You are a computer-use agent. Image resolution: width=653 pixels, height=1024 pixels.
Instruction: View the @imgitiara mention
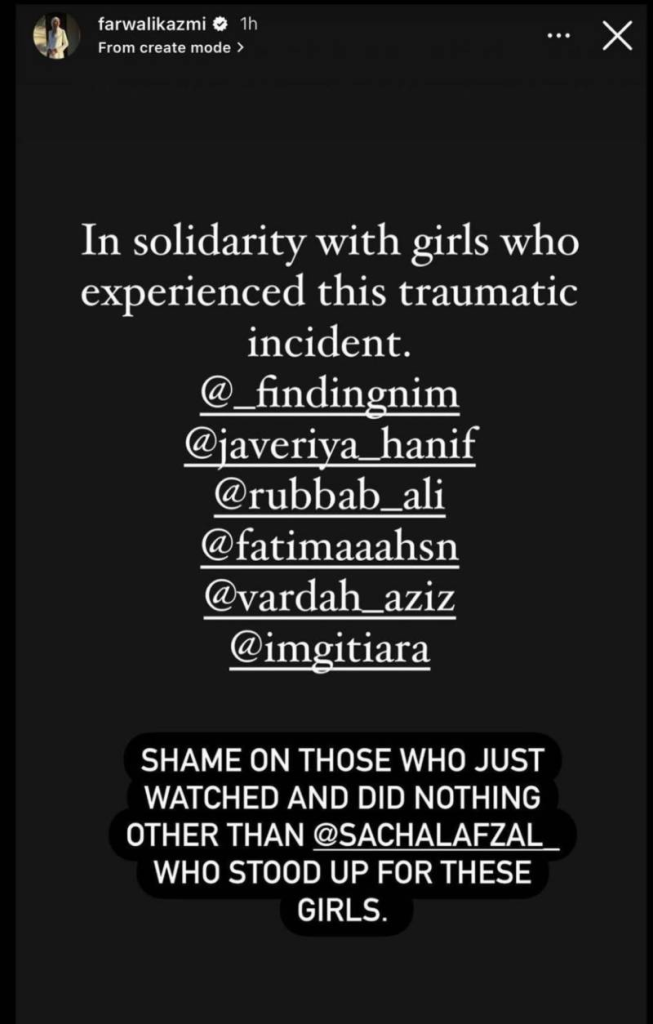coord(330,650)
